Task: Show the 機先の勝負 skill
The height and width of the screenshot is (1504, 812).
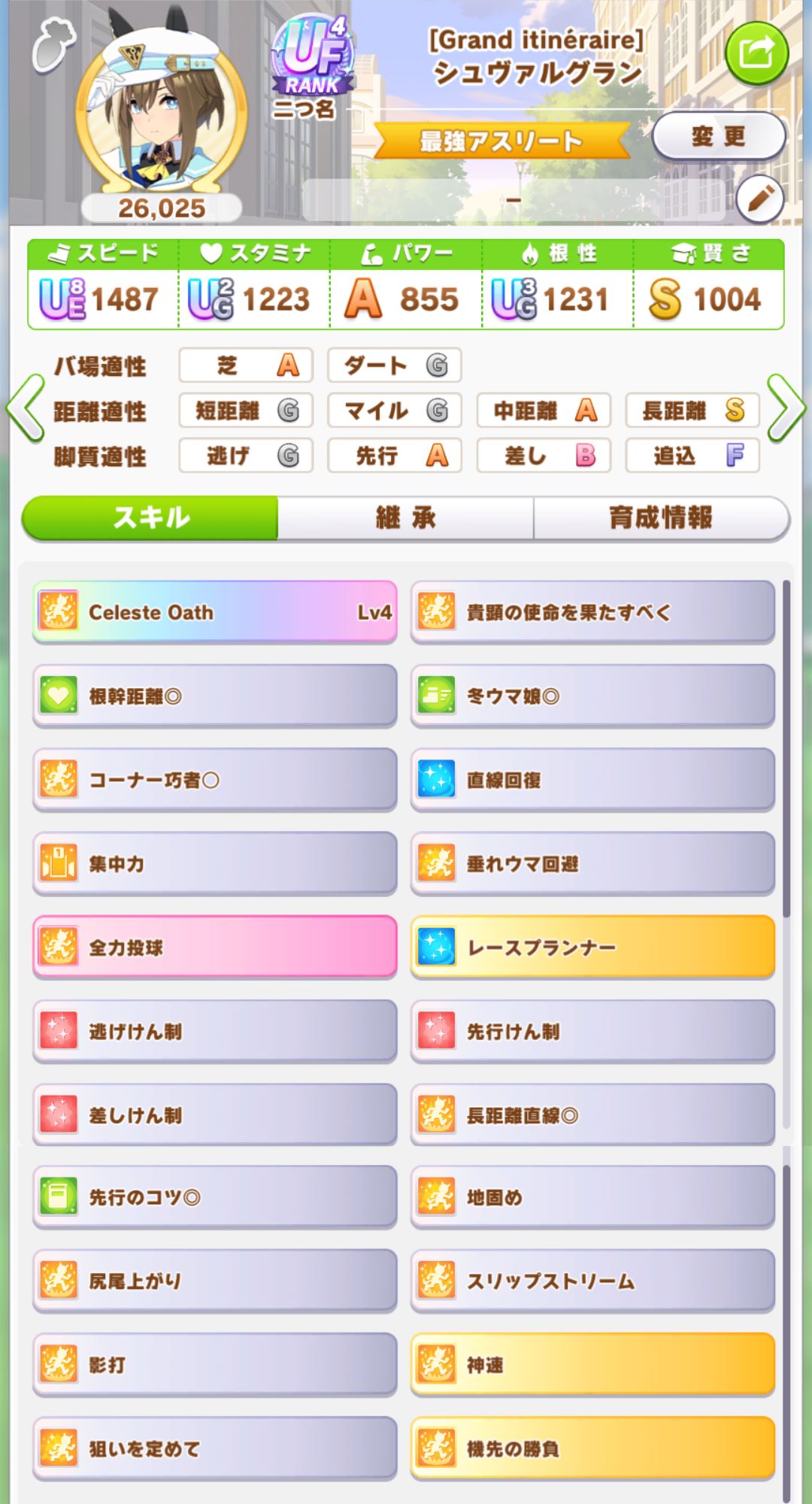Action: (x=592, y=1448)
